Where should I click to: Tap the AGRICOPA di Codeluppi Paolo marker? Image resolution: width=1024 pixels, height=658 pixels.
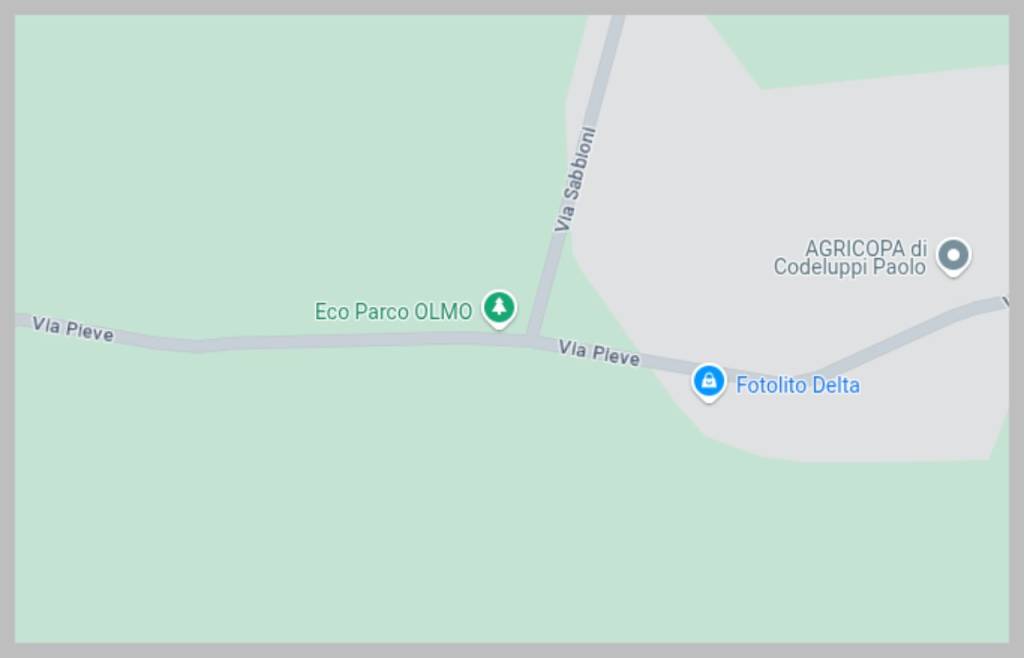click(953, 256)
